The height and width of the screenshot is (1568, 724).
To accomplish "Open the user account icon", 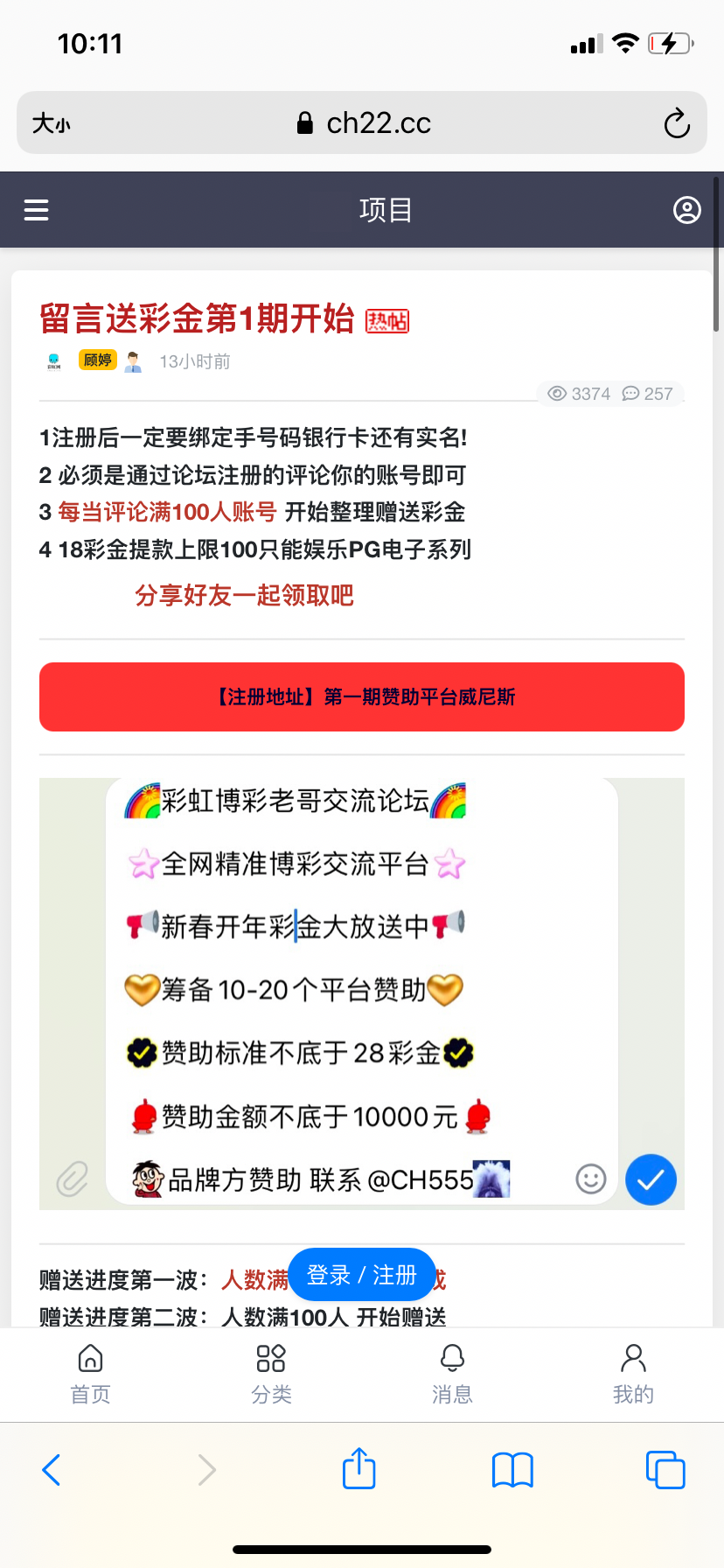I will point(686,210).
